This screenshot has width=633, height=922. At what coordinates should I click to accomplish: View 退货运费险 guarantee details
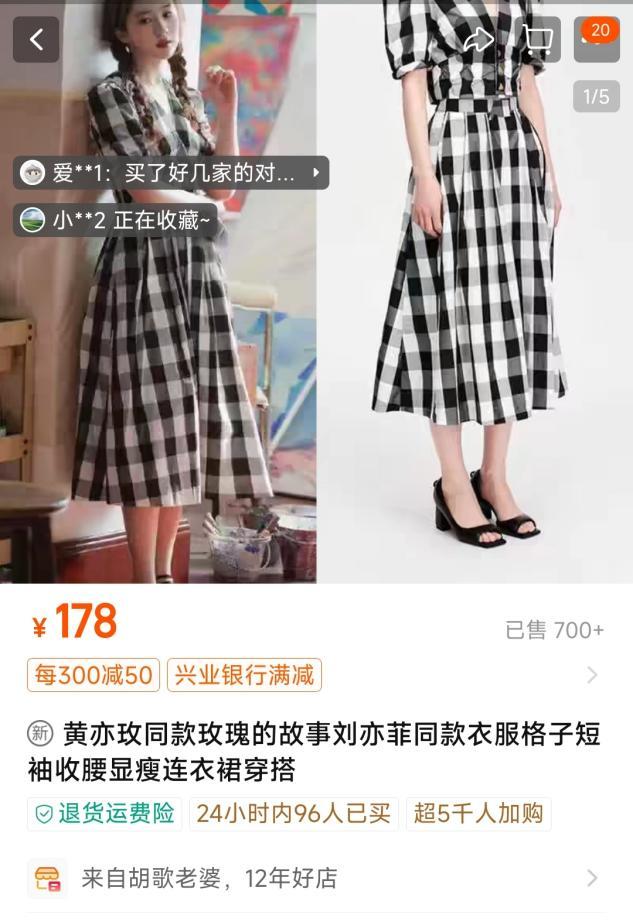pos(105,813)
